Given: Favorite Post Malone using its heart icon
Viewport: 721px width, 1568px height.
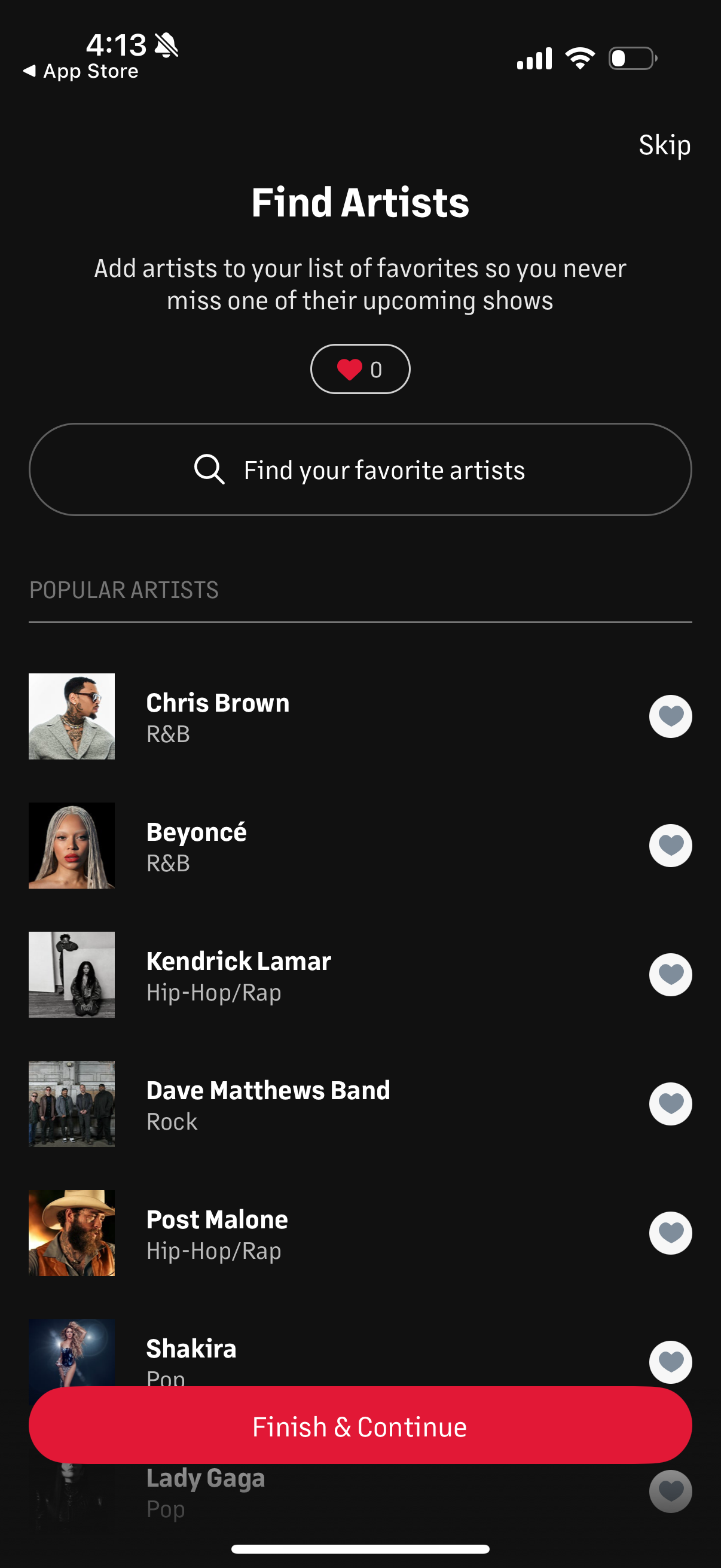Looking at the screenshot, I should [x=670, y=1233].
